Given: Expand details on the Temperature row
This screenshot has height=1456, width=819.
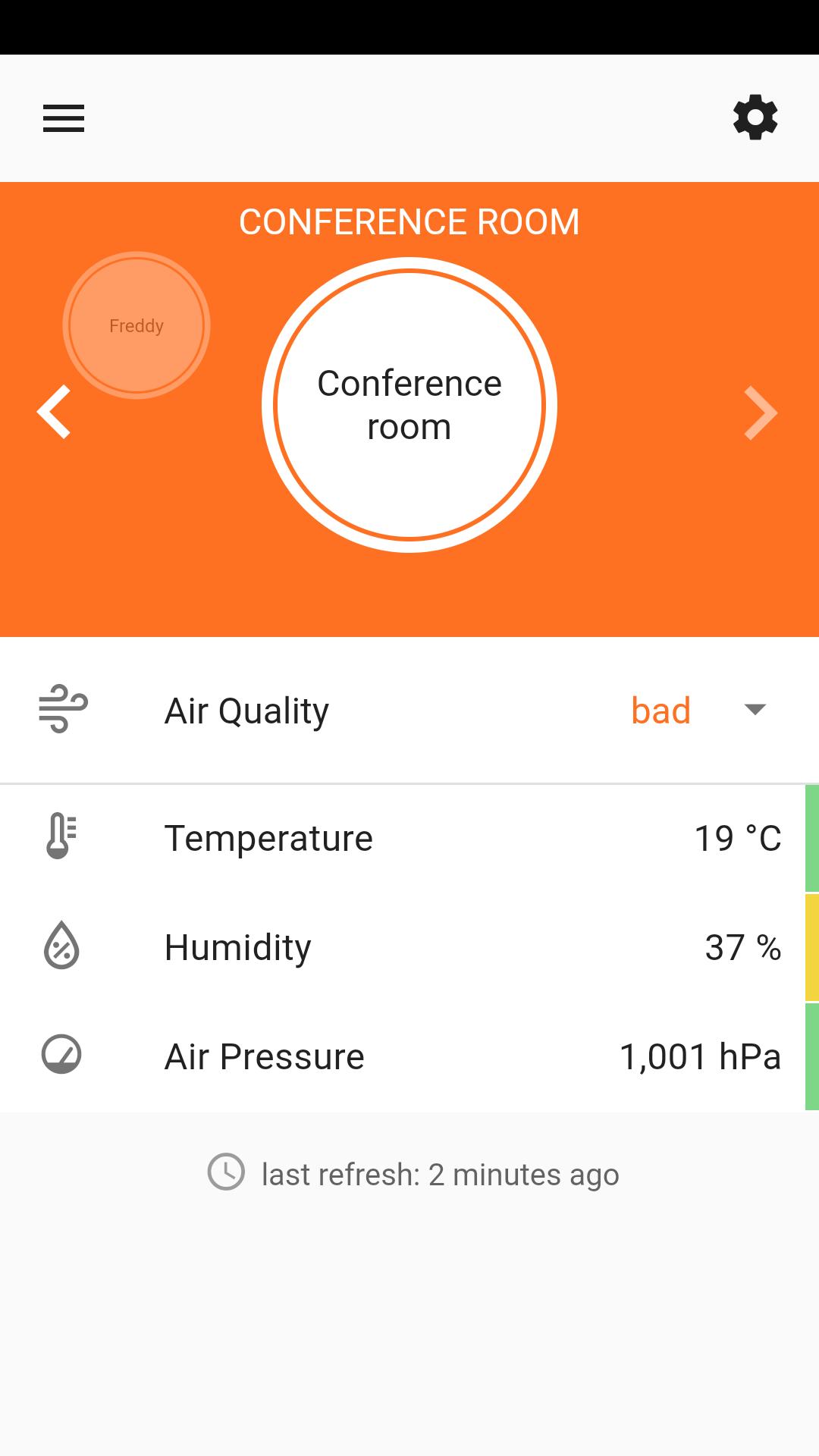Looking at the screenshot, I should coord(409,836).
